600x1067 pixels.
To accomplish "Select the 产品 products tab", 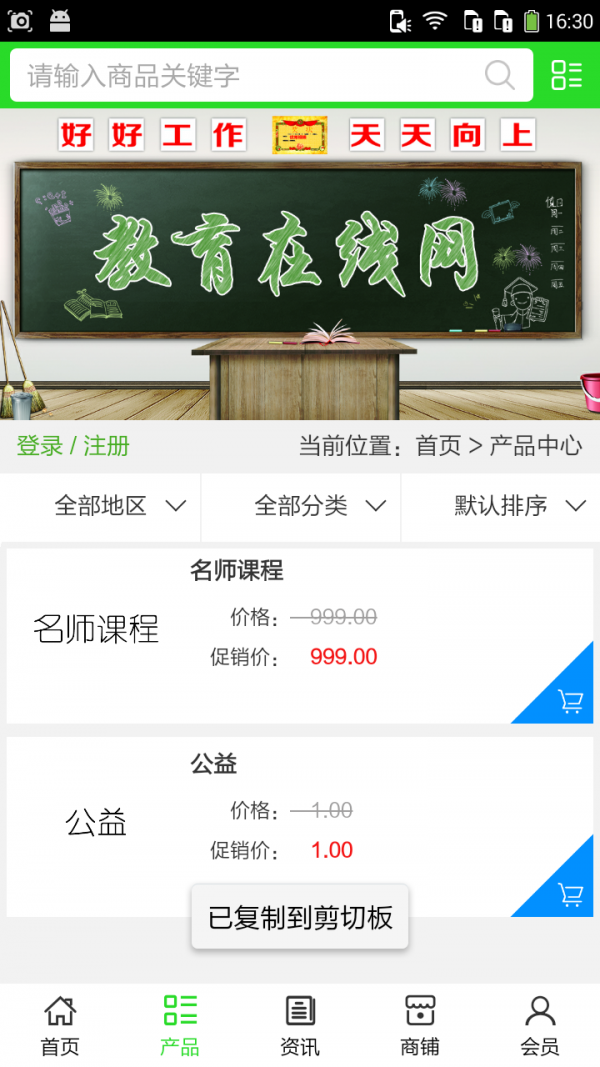I will (x=180, y=1025).
